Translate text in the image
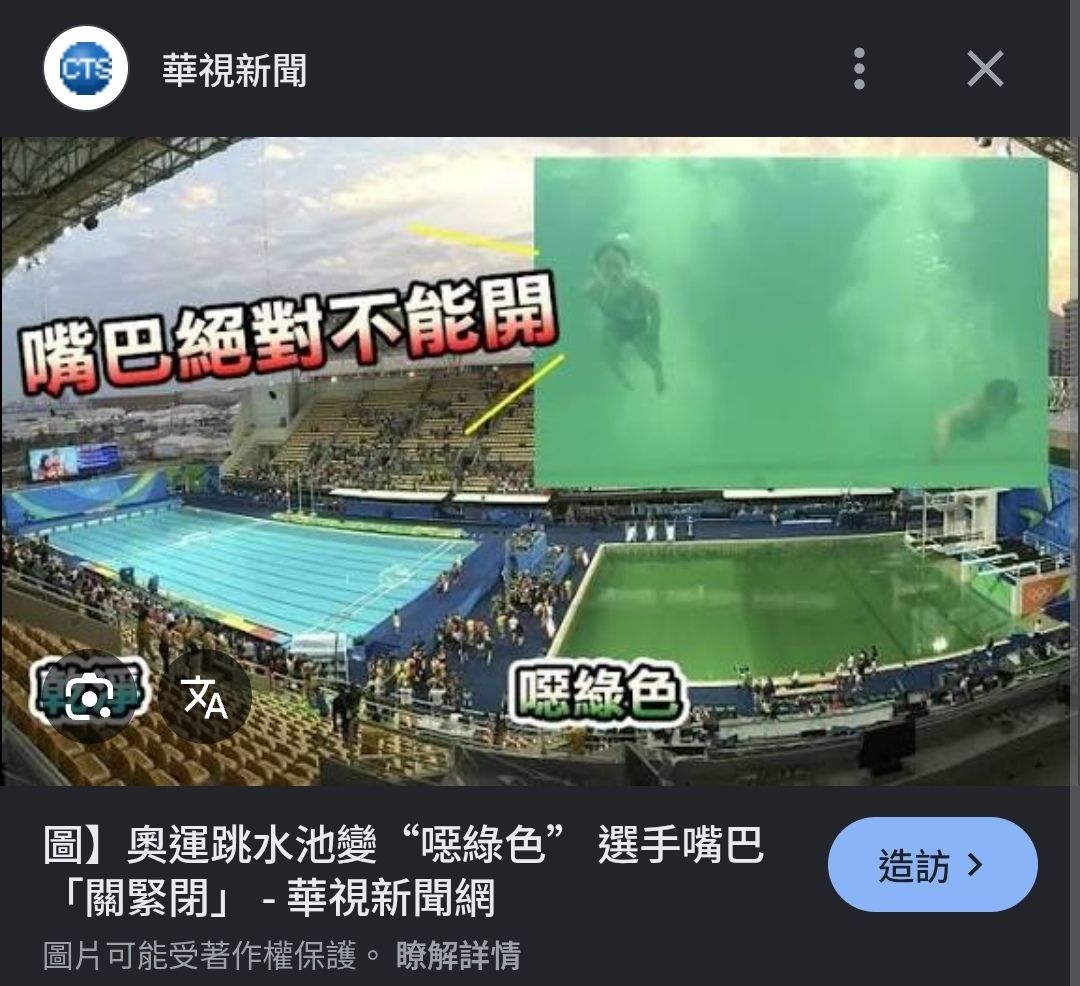 tap(207, 696)
